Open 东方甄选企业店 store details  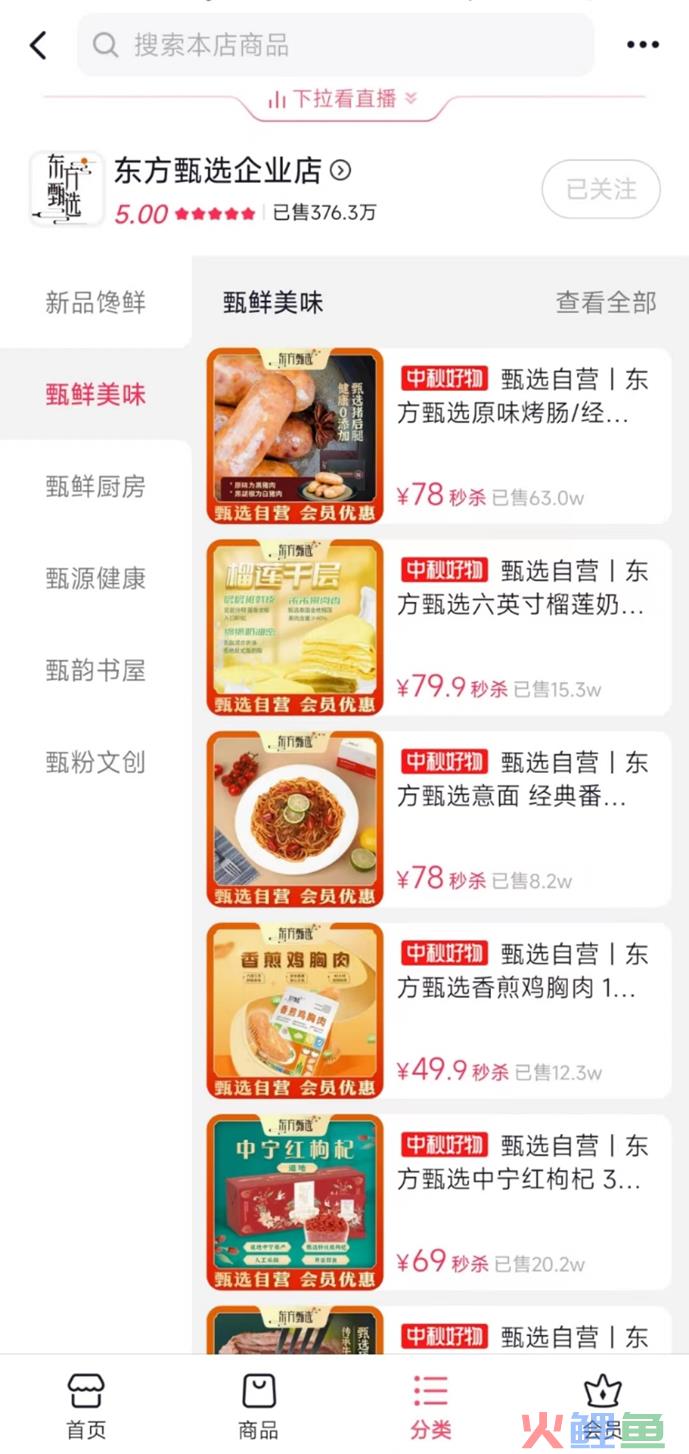point(232,170)
